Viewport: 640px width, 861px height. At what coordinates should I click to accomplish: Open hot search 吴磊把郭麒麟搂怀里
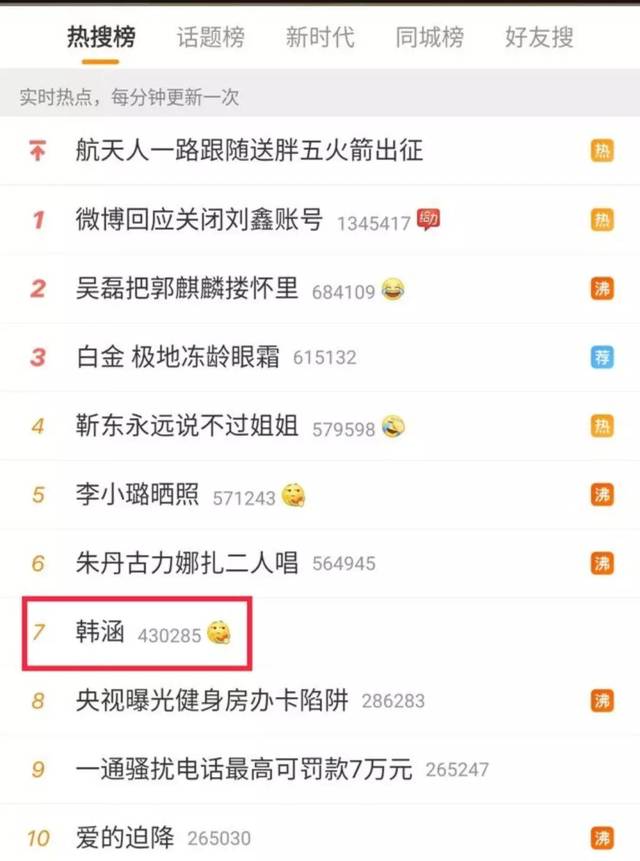pos(187,289)
